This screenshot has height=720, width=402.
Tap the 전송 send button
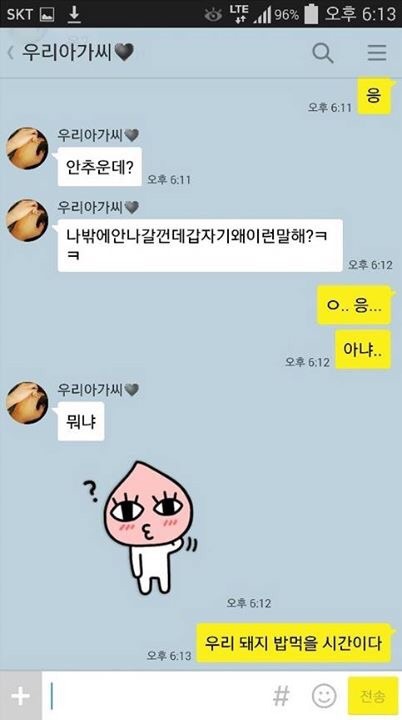point(373,696)
